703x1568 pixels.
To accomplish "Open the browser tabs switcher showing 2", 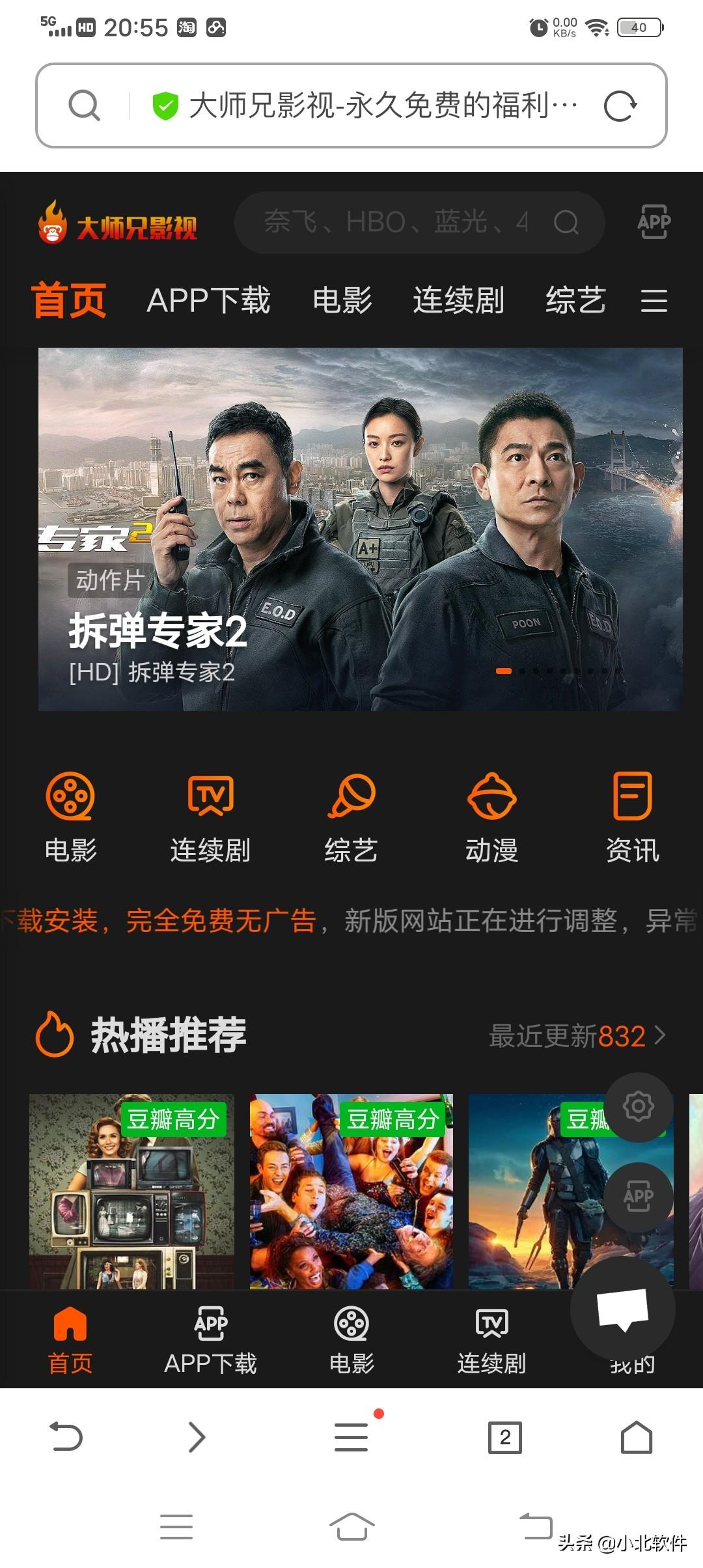I will (x=505, y=1437).
